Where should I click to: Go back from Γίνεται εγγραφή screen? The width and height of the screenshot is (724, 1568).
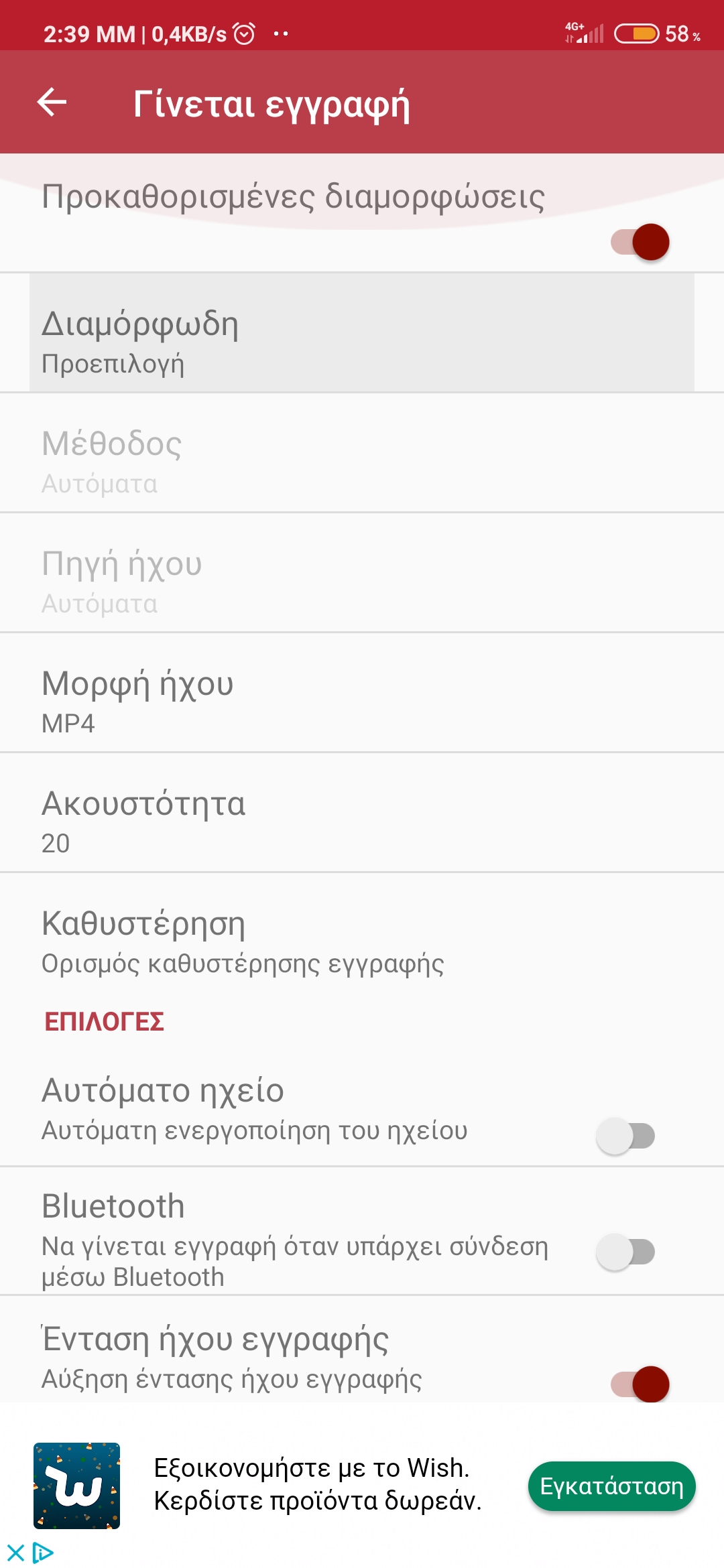click(52, 103)
